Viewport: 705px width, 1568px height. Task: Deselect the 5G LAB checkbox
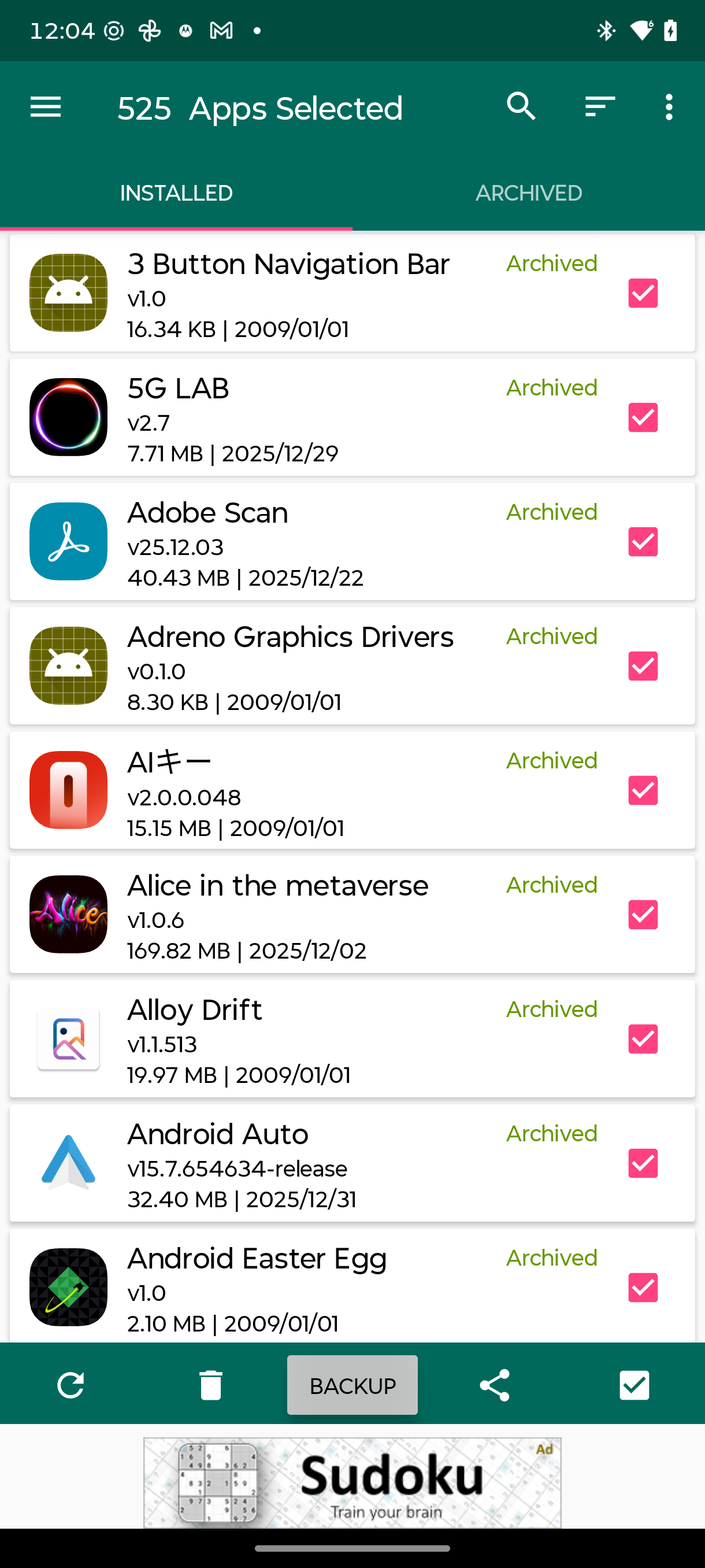[x=643, y=417]
